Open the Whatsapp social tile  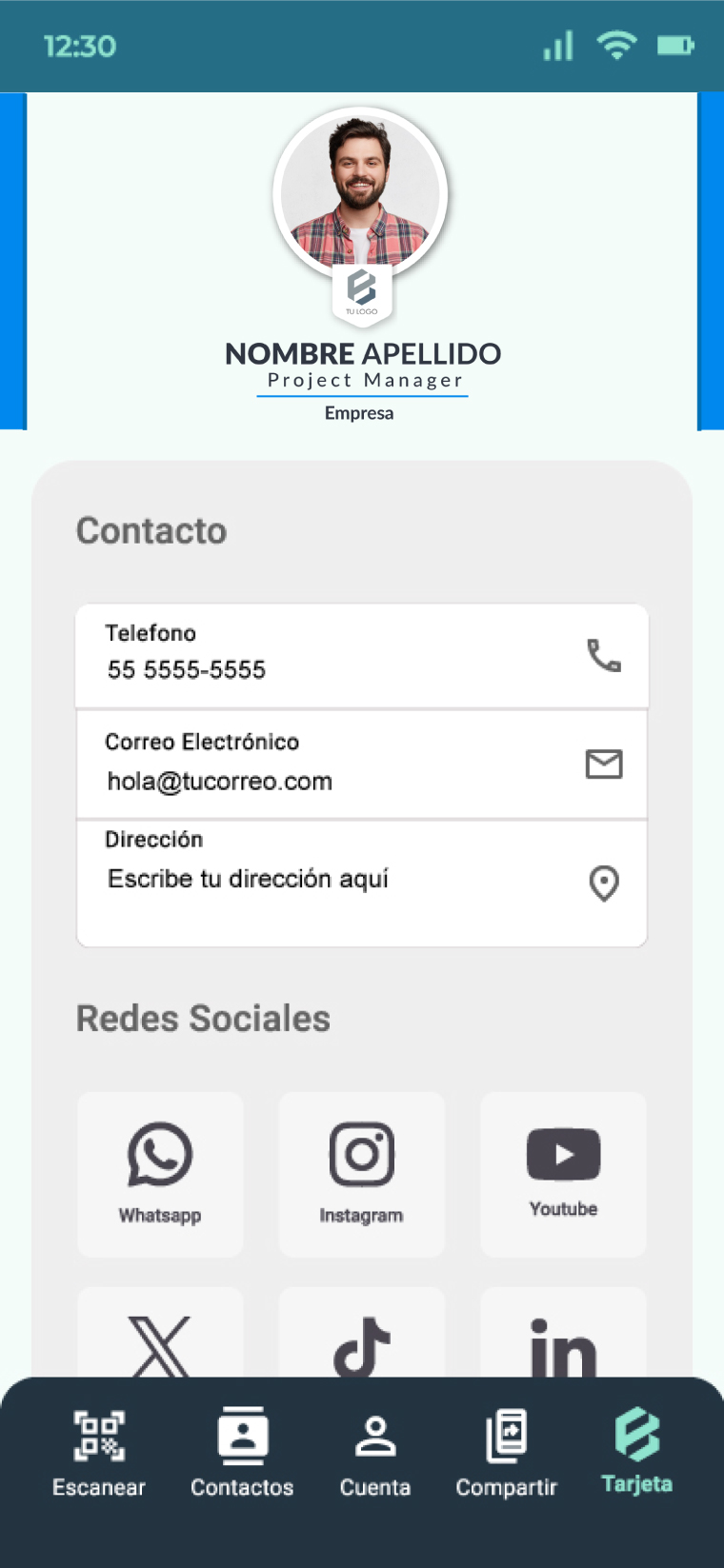pos(160,1173)
